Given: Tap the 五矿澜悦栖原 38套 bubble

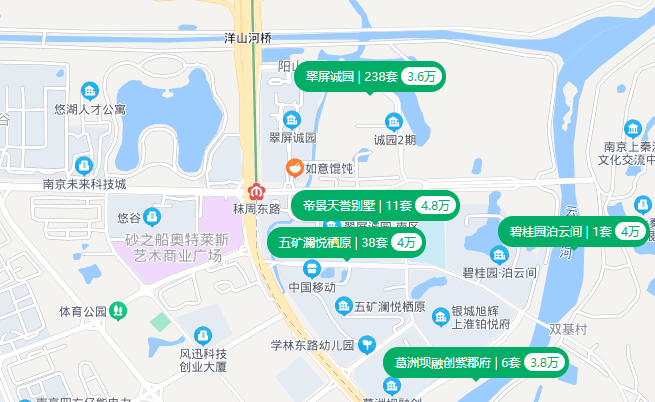Looking at the screenshot, I should 345,242.
